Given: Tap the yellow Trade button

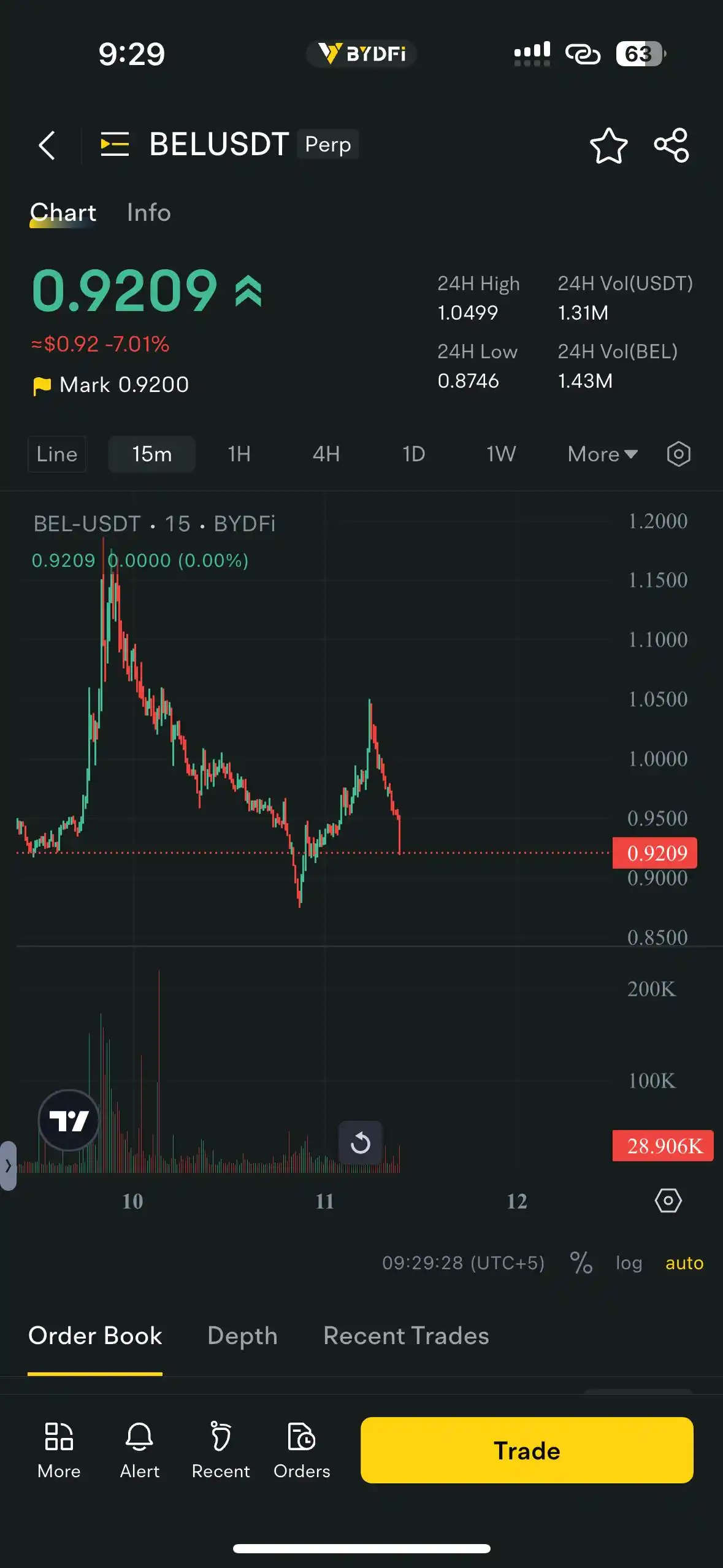Looking at the screenshot, I should [527, 1450].
